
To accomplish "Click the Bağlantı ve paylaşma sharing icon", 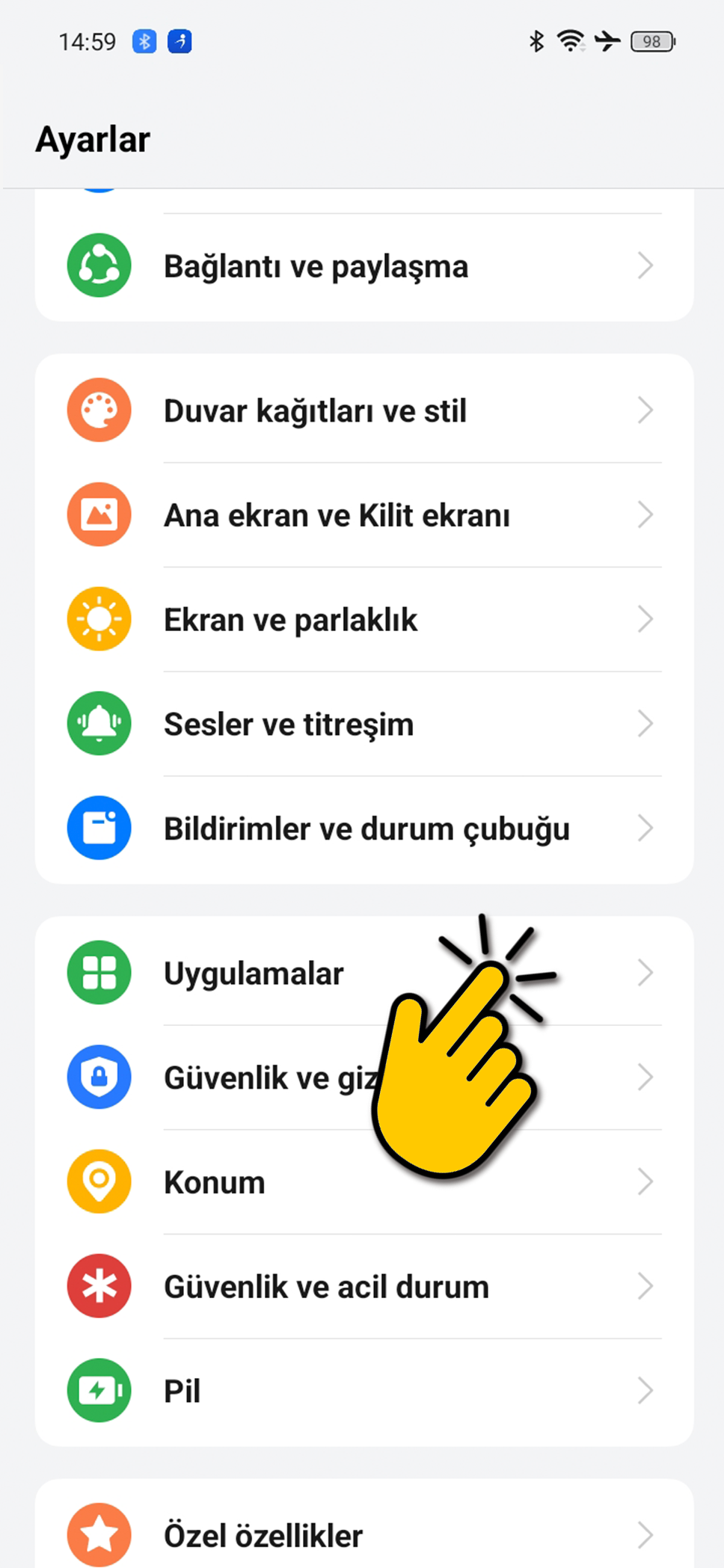I will pos(99,265).
